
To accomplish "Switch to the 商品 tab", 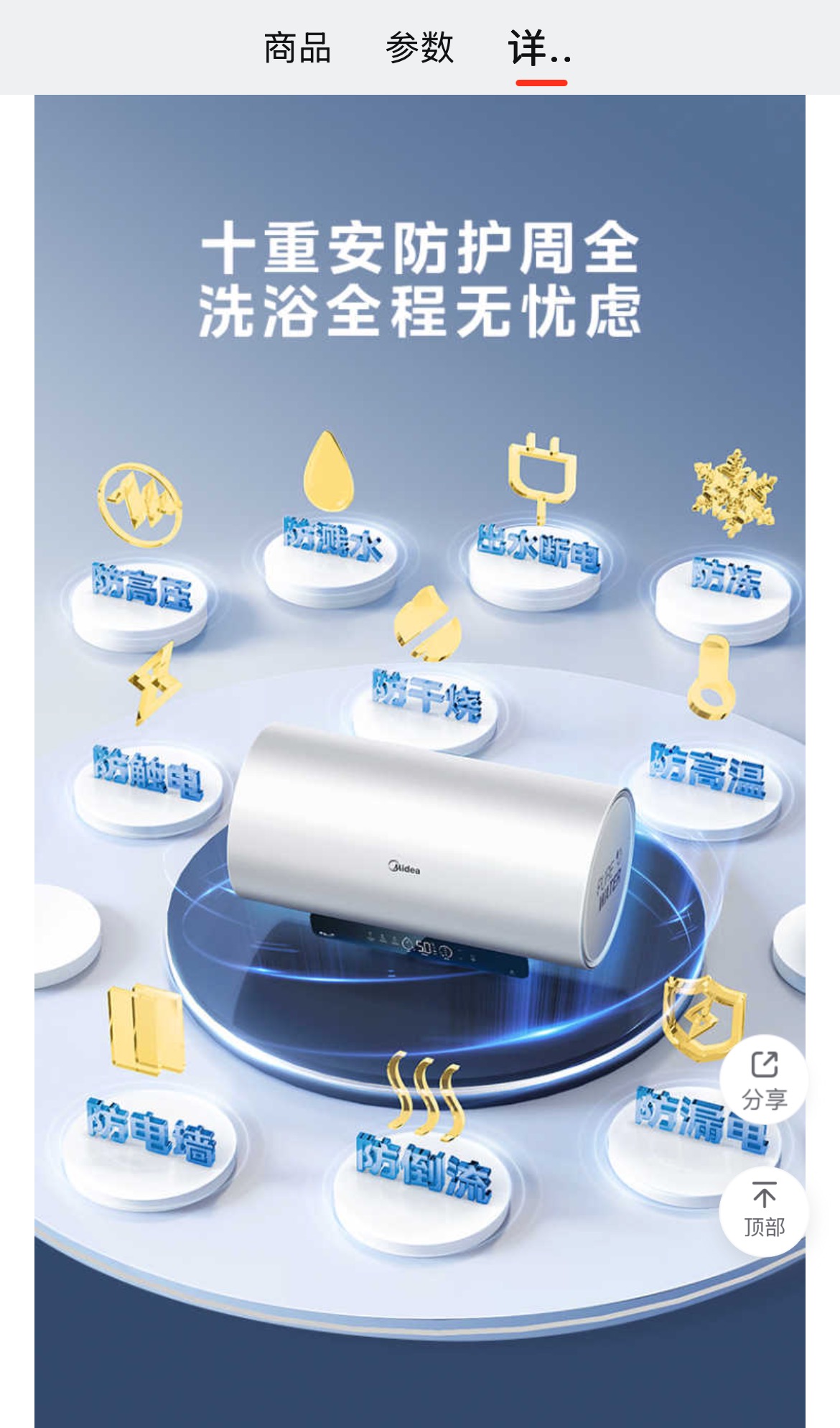I will [x=297, y=48].
